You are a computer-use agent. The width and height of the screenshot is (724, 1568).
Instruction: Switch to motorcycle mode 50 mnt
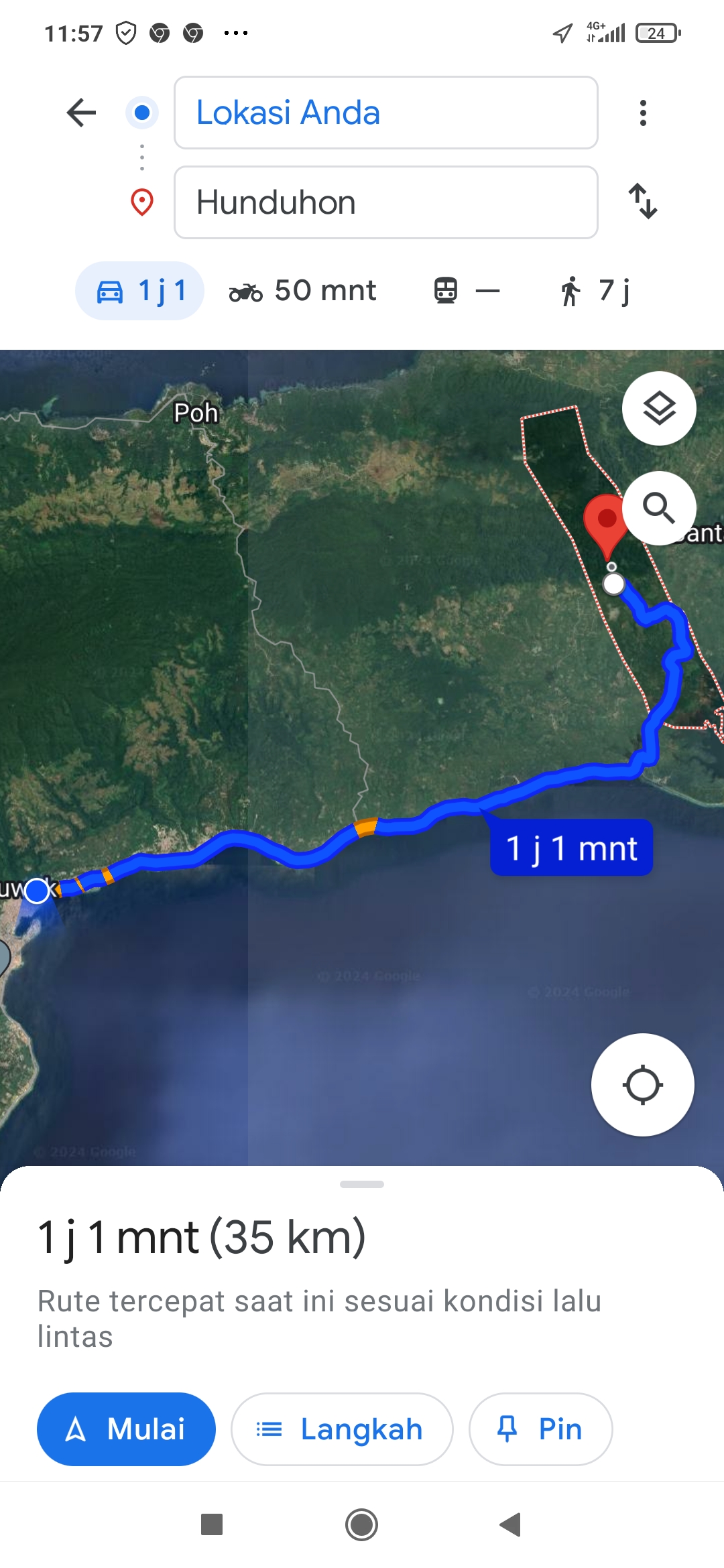pyautogui.click(x=303, y=291)
